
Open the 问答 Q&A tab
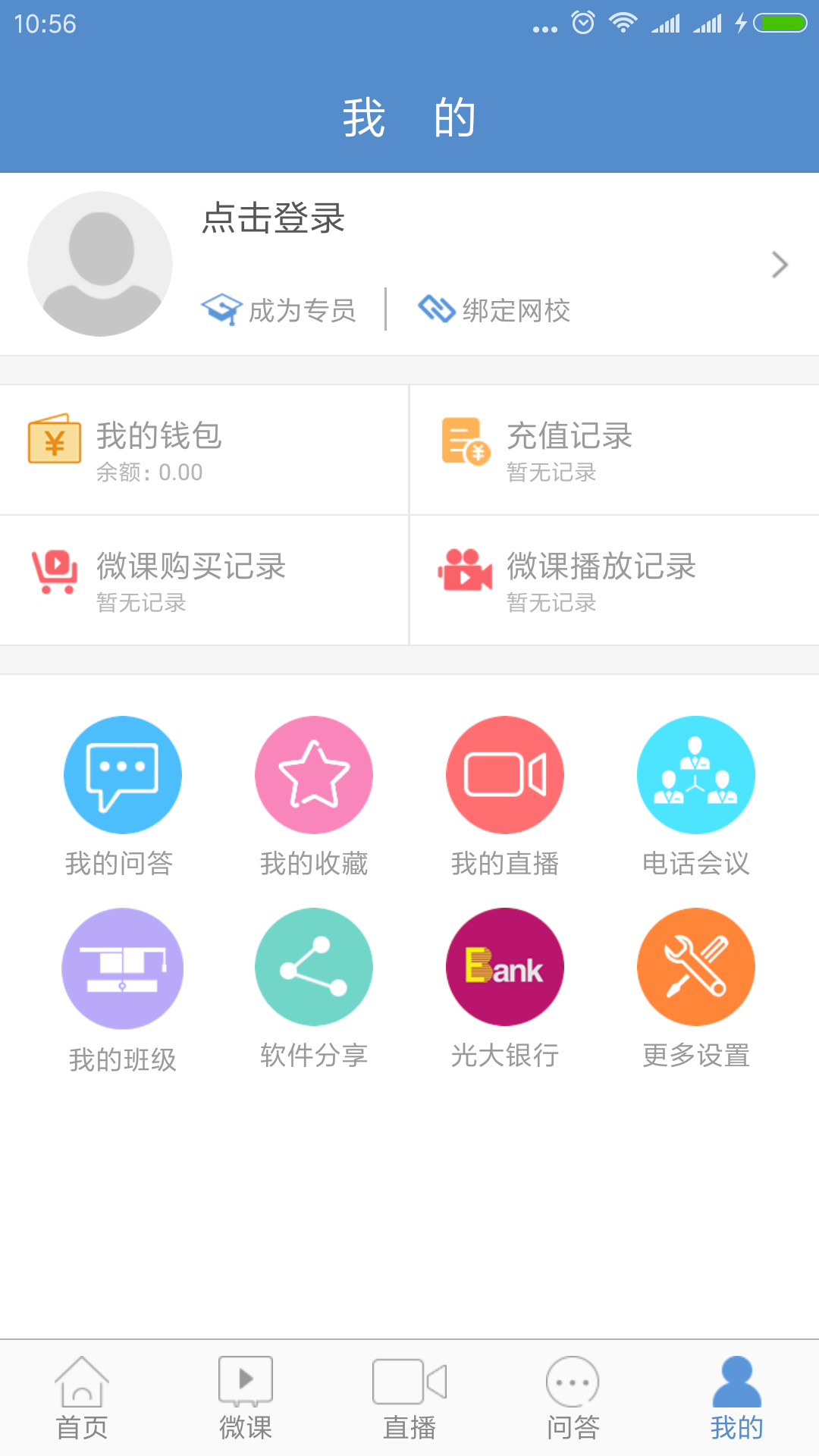click(x=573, y=1399)
